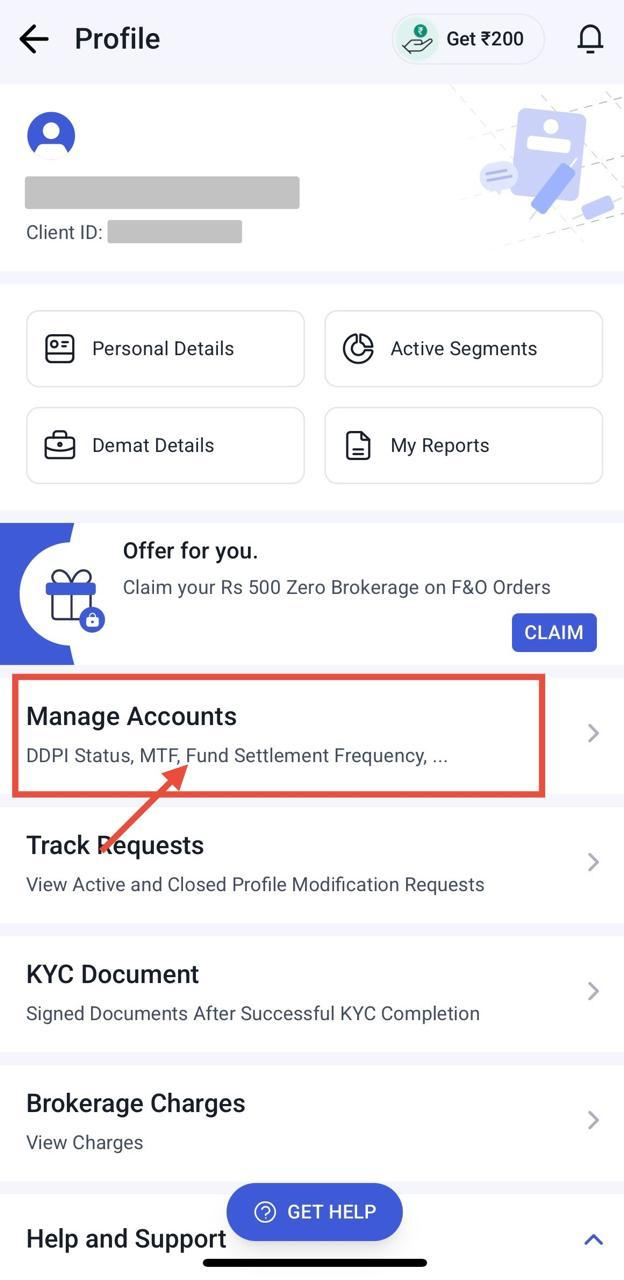This screenshot has height=1280, width=624.
Task: Open the Get ₹200 referral offer
Action: 469,39
